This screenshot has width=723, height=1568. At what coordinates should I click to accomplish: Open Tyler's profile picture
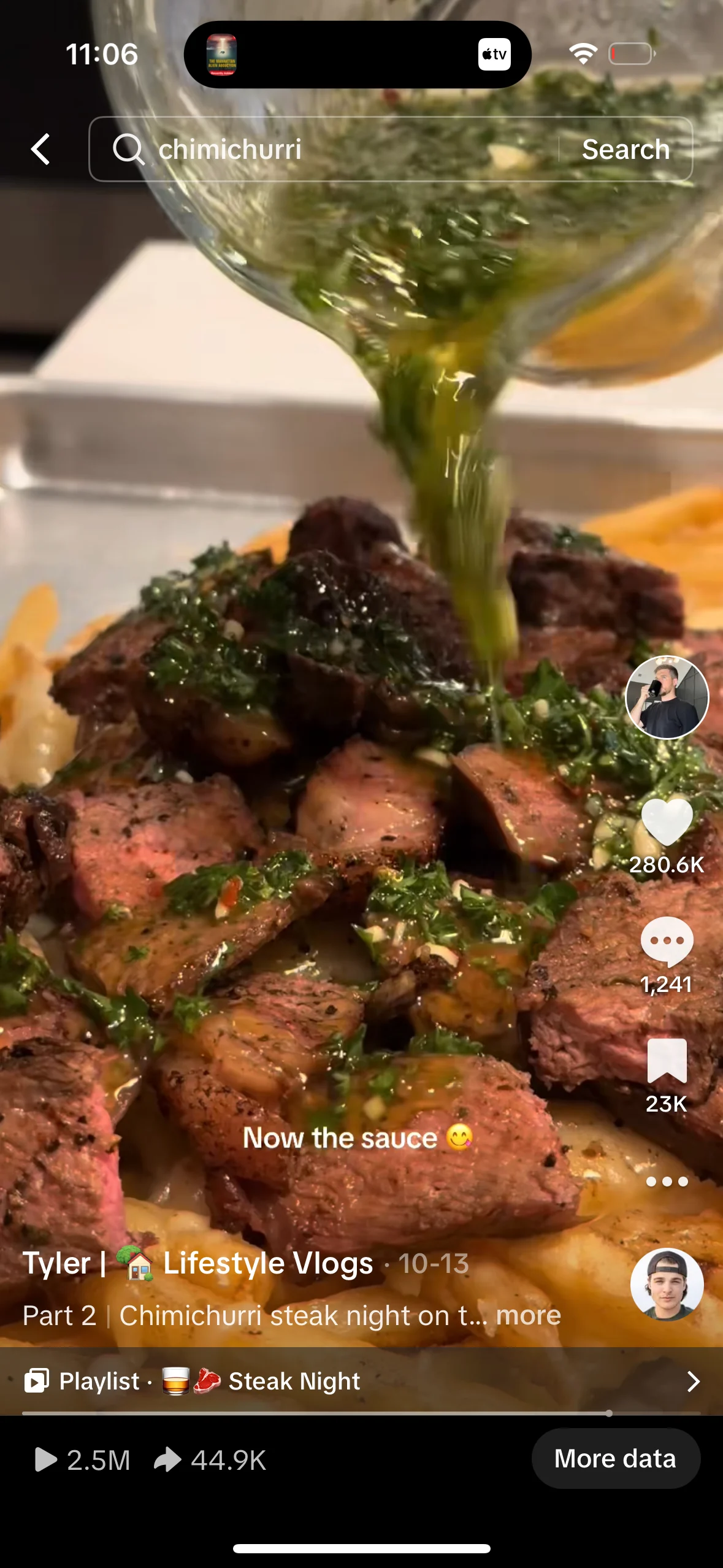tap(667, 697)
